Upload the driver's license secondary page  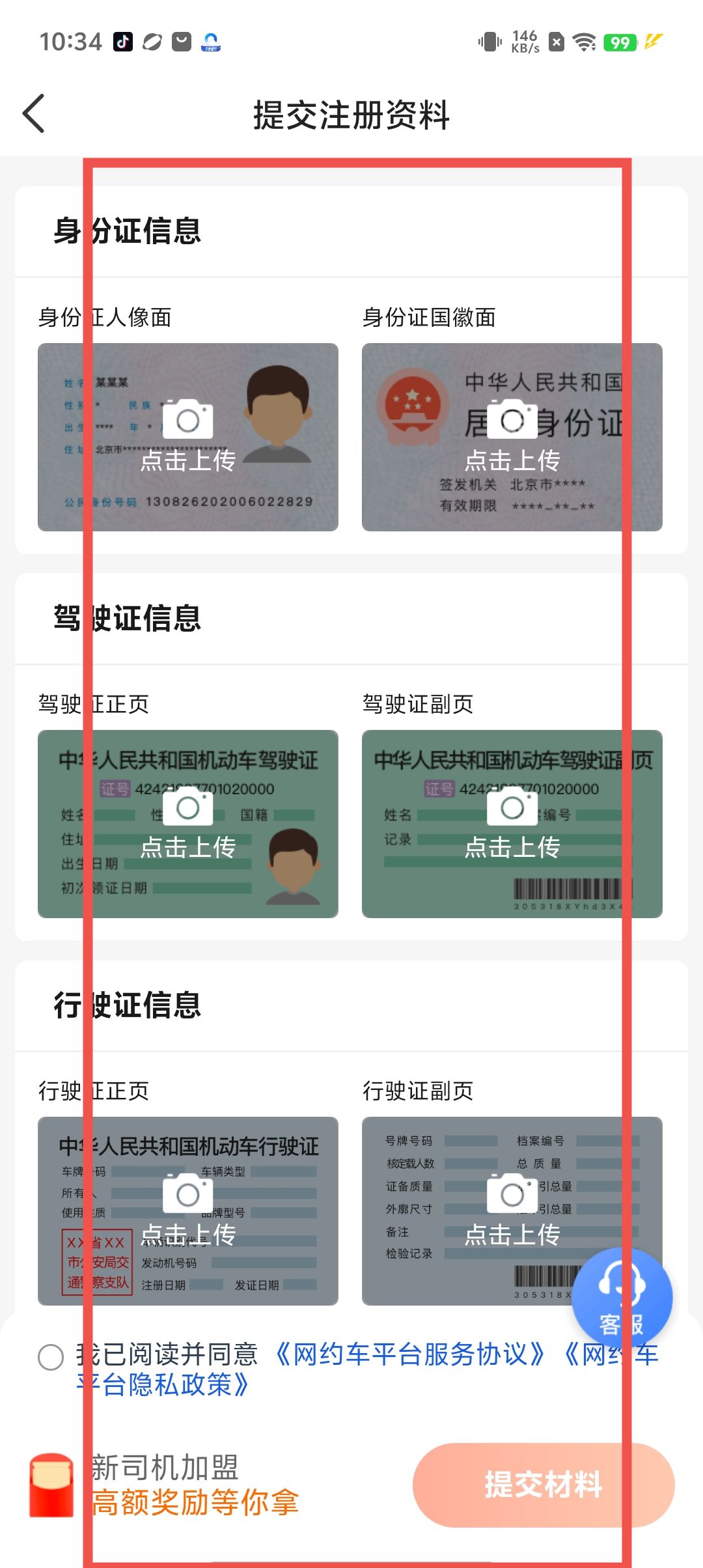512,824
